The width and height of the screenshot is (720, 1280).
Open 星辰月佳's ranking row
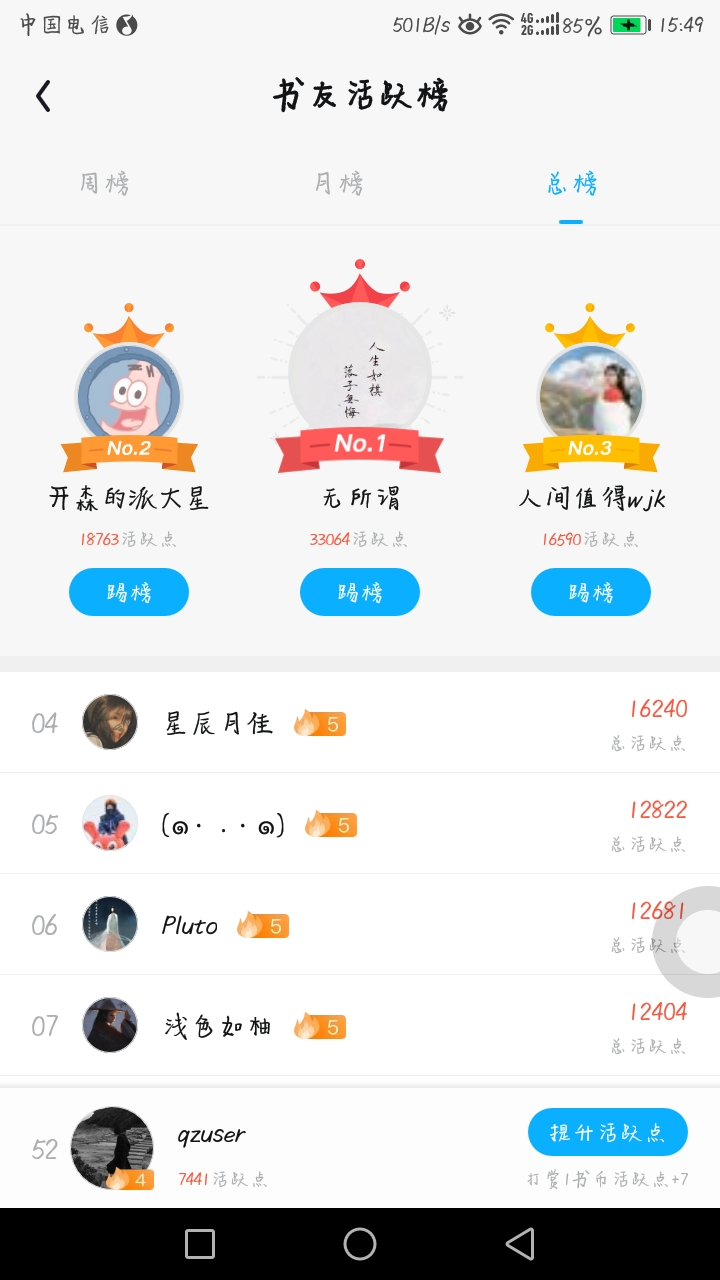click(360, 722)
